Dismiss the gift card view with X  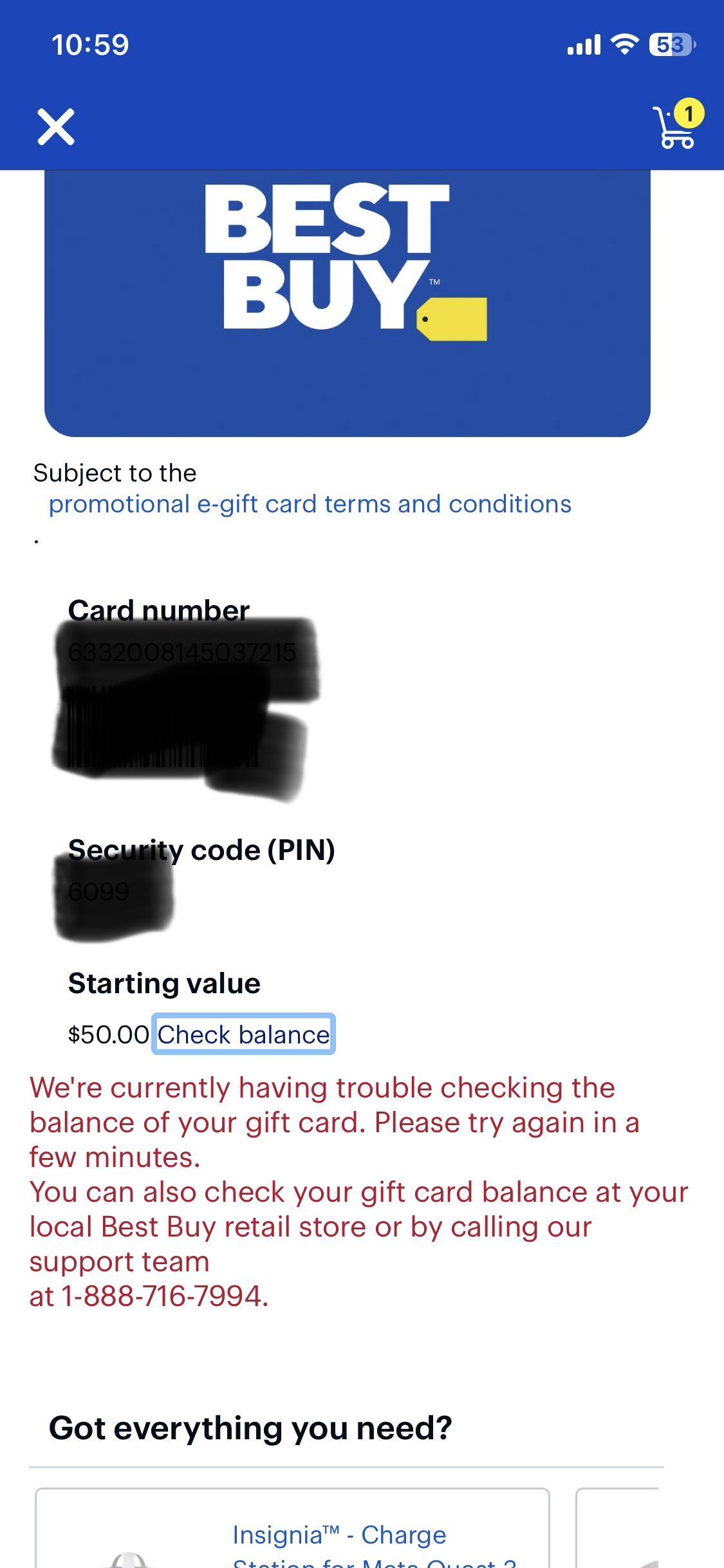pos(57,127)
